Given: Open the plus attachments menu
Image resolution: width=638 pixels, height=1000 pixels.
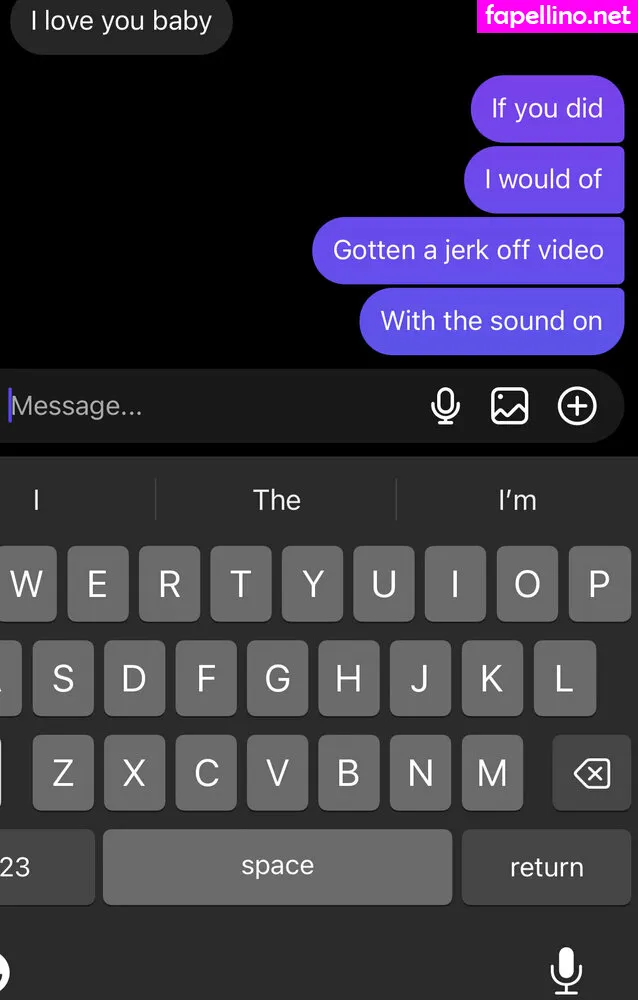Looking at the screenshot, I should (x=577, y=406).
